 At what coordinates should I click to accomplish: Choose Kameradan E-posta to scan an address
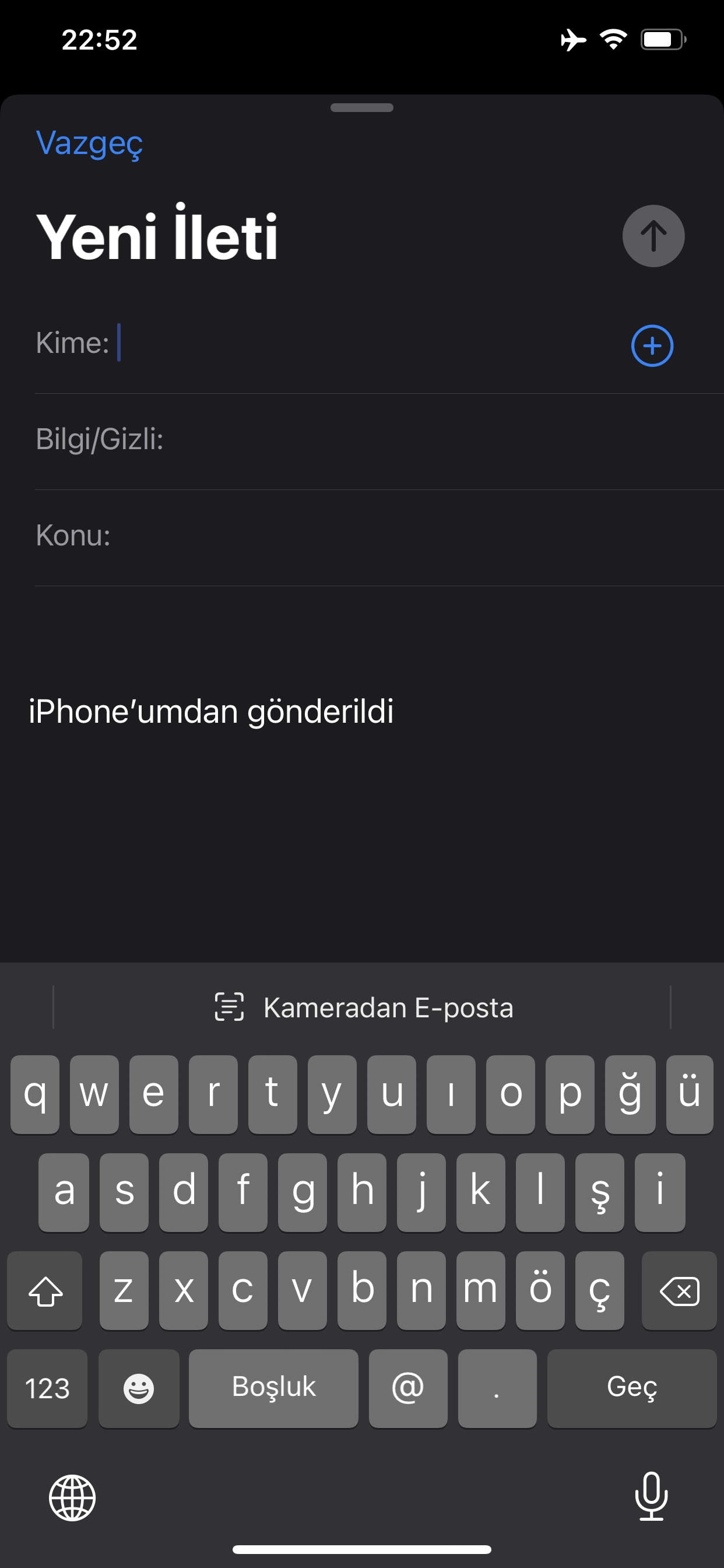tap(364, 1007)
